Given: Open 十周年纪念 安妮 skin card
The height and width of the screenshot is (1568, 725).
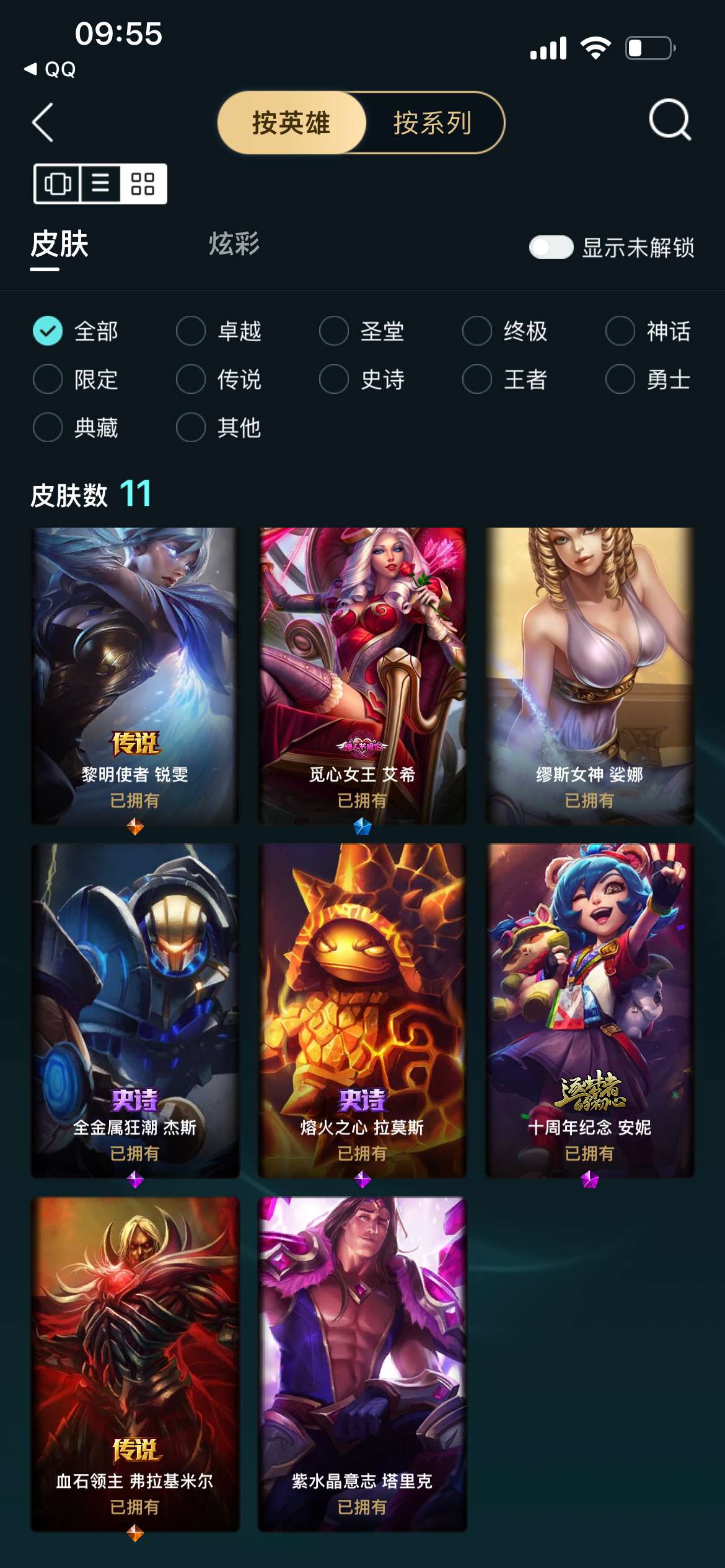Looking at the screenshot, I should [589, 1009].
